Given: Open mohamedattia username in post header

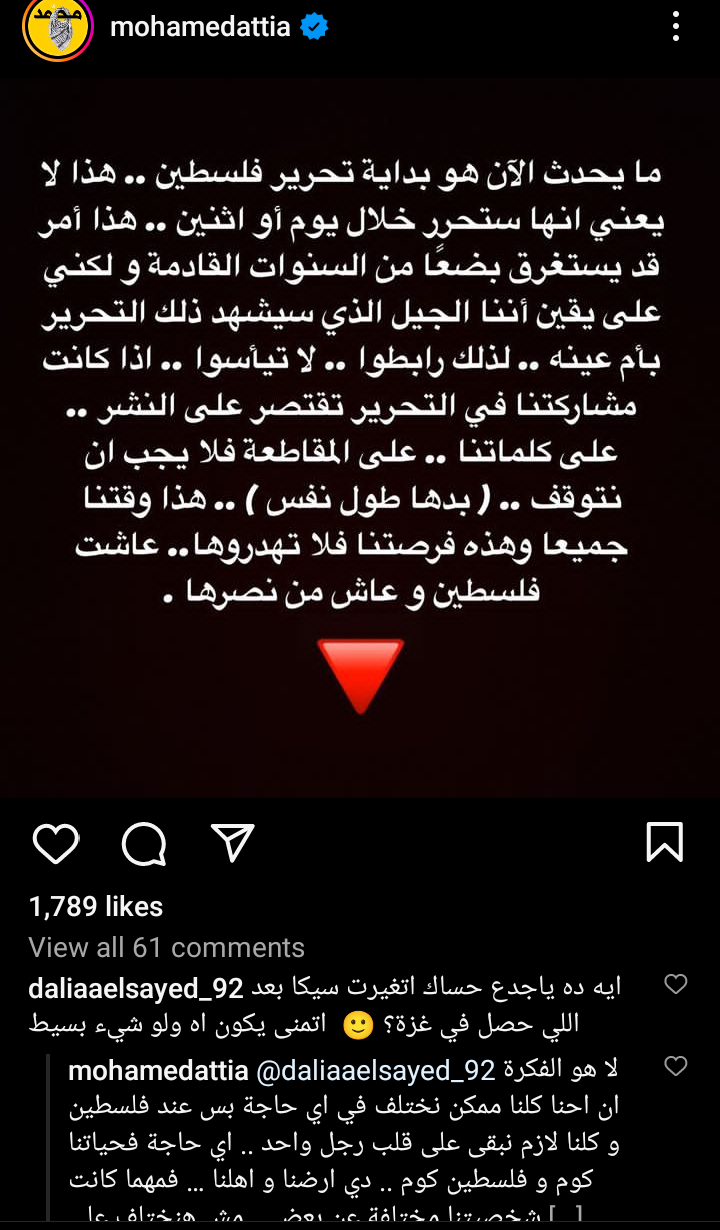Looking at the screenshot, I should point(200,27).
